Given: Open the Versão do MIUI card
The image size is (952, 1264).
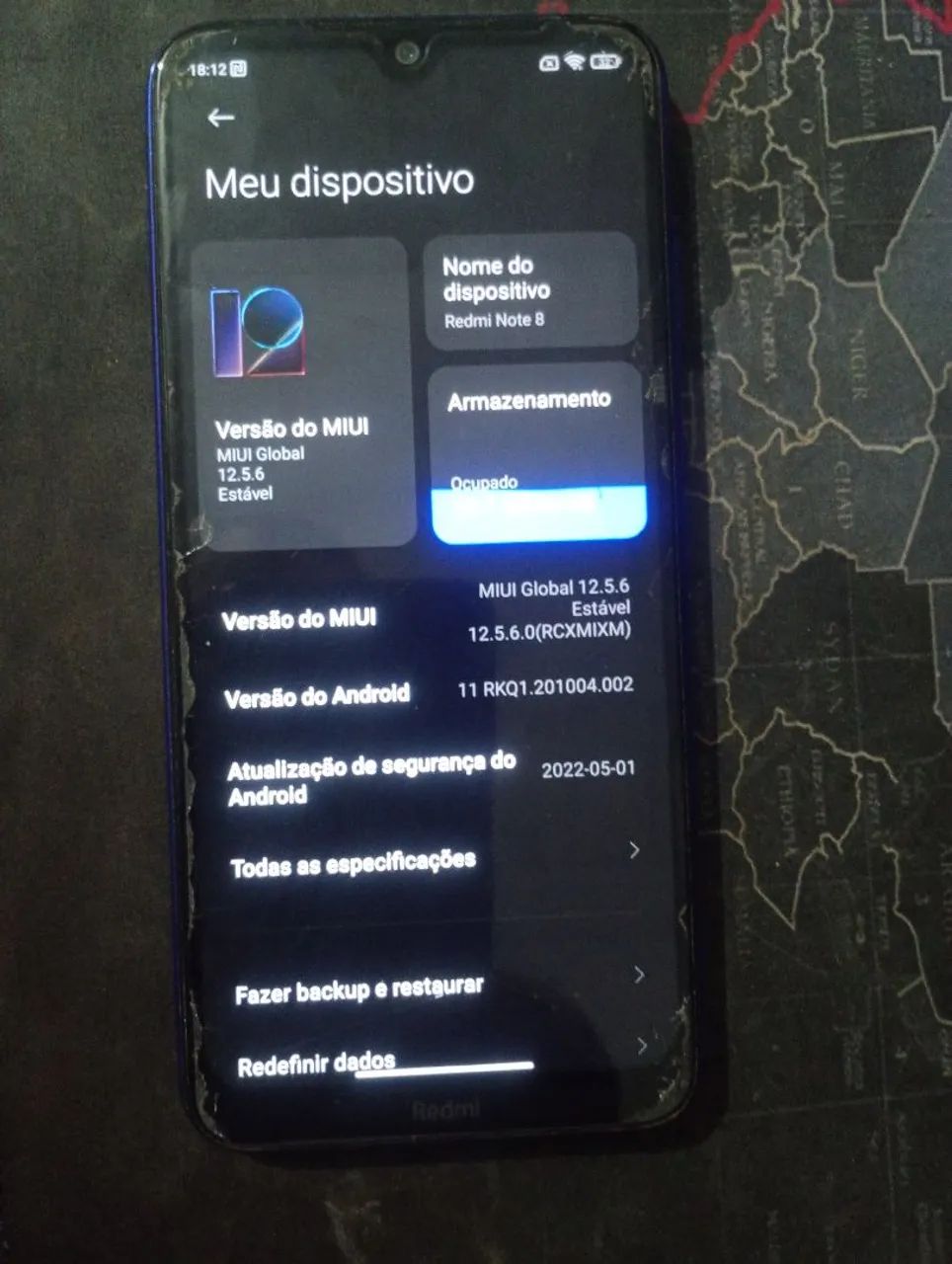Looking at the screenshot, I should pos(301,395).
